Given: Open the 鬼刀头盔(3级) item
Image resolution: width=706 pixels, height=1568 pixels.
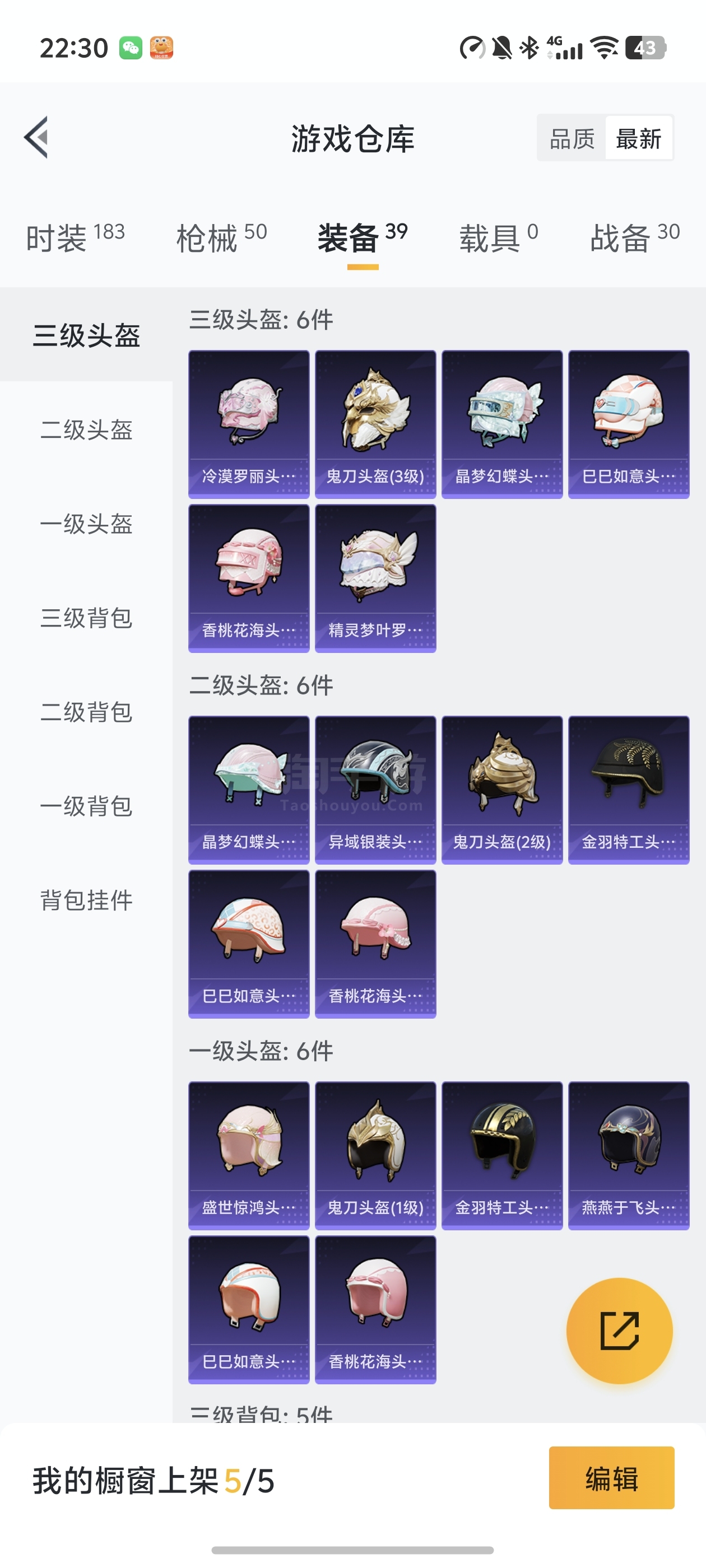Looking at the screenshot, I should tap(375, 424).
